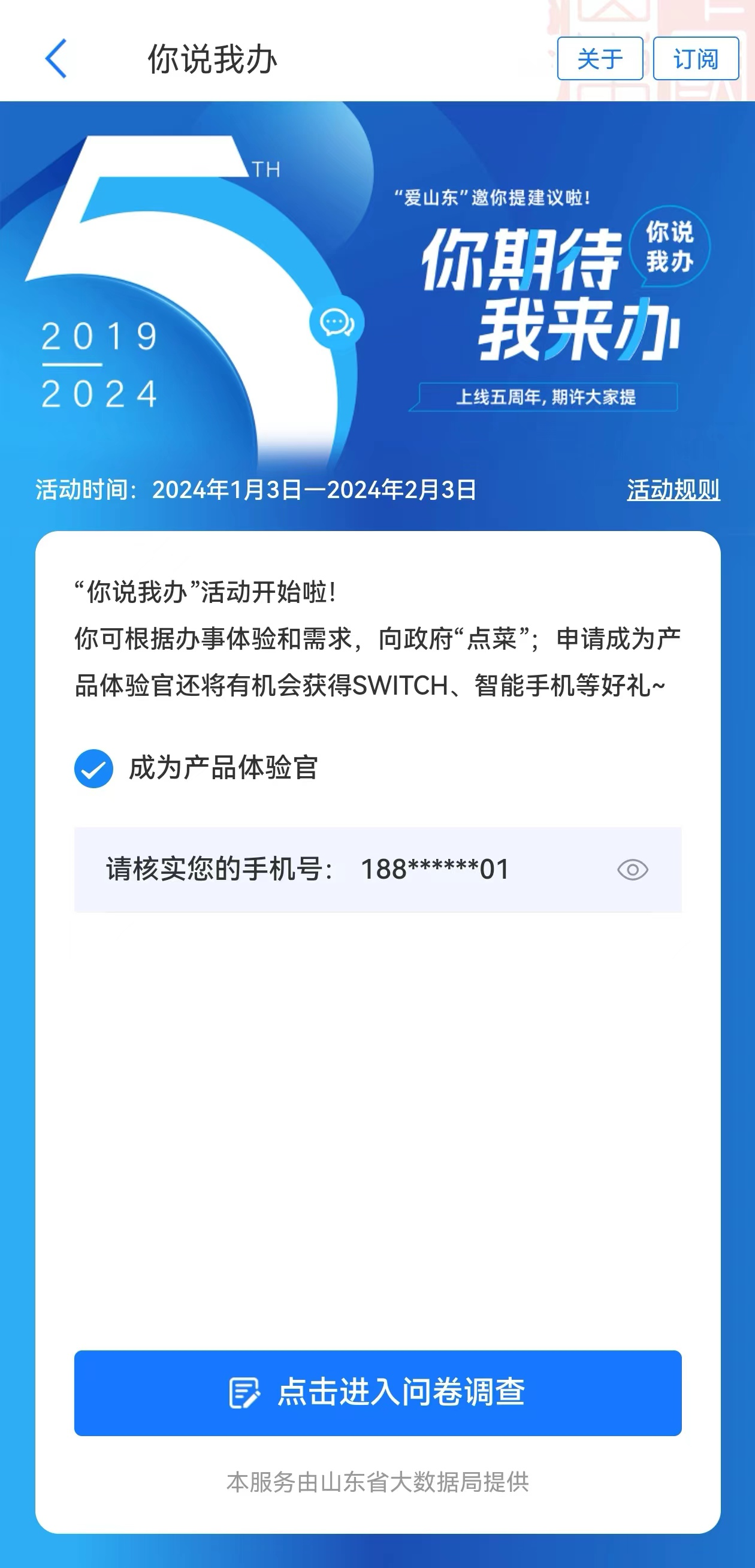Tap the 订阅 (Subscribe) button
The height and width of the screenshot is (1568, 755).
pyautogui.click(x=695, y=59)
